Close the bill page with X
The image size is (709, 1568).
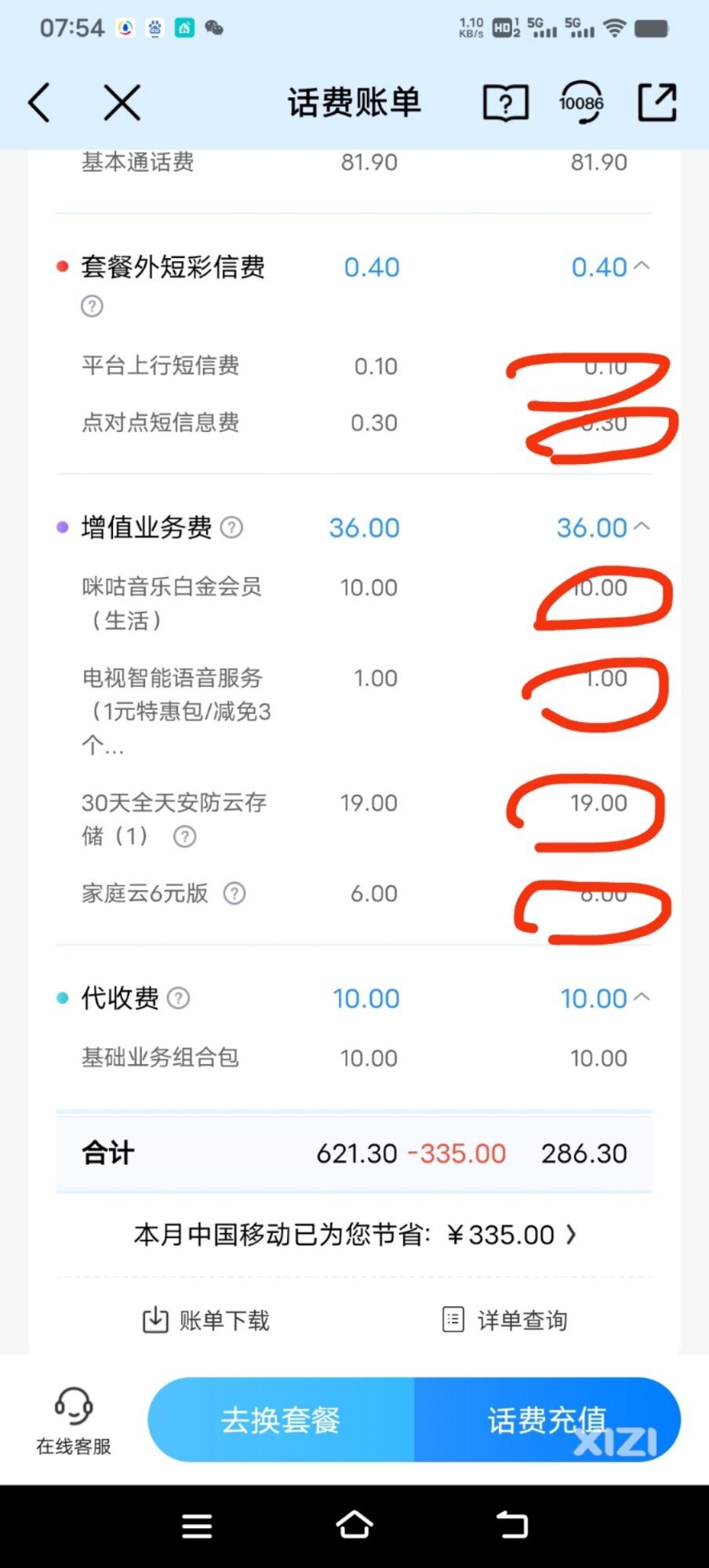[122, 103]
